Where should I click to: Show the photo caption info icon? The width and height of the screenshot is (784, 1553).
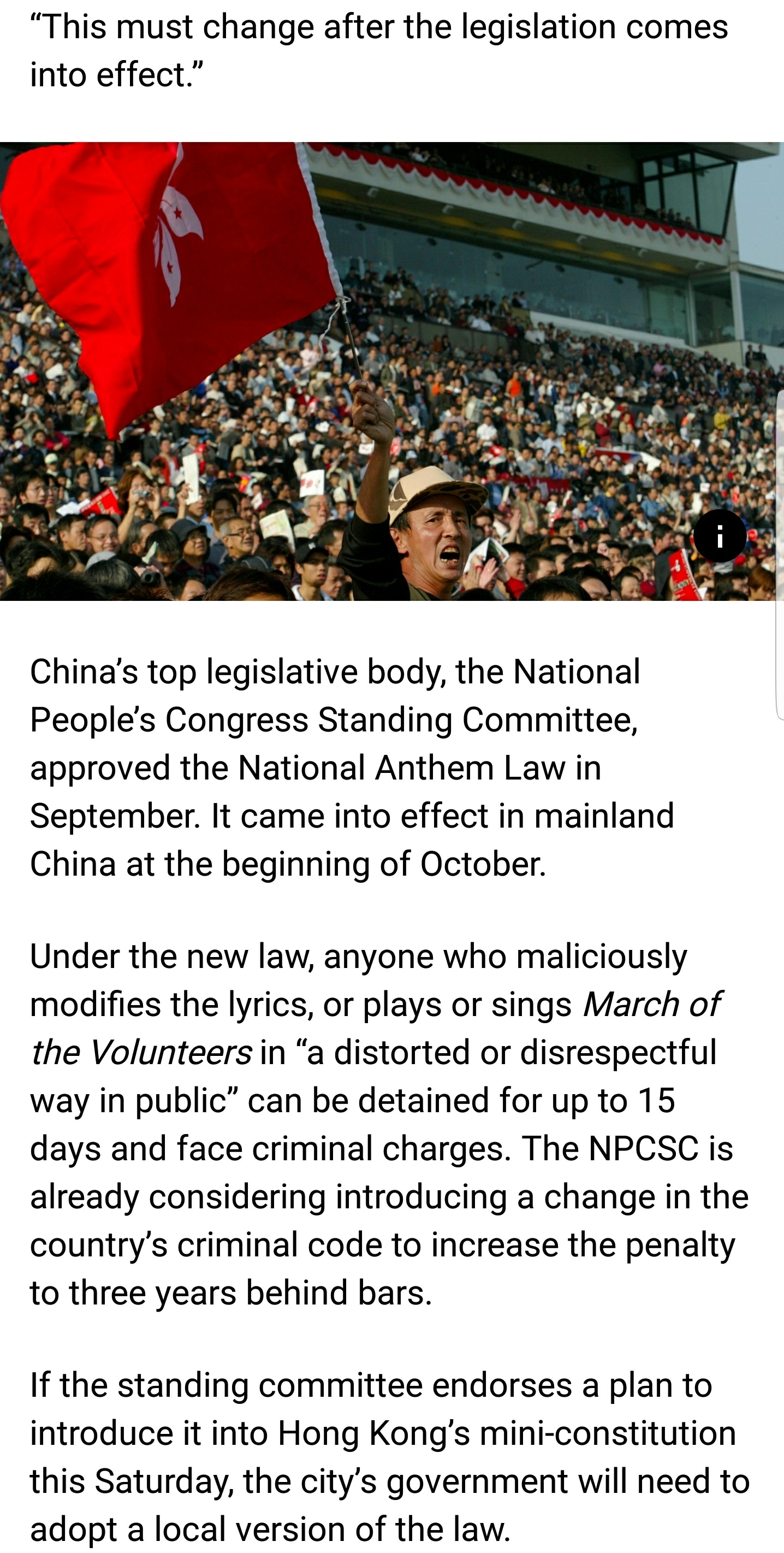click(x=719, y=536)
